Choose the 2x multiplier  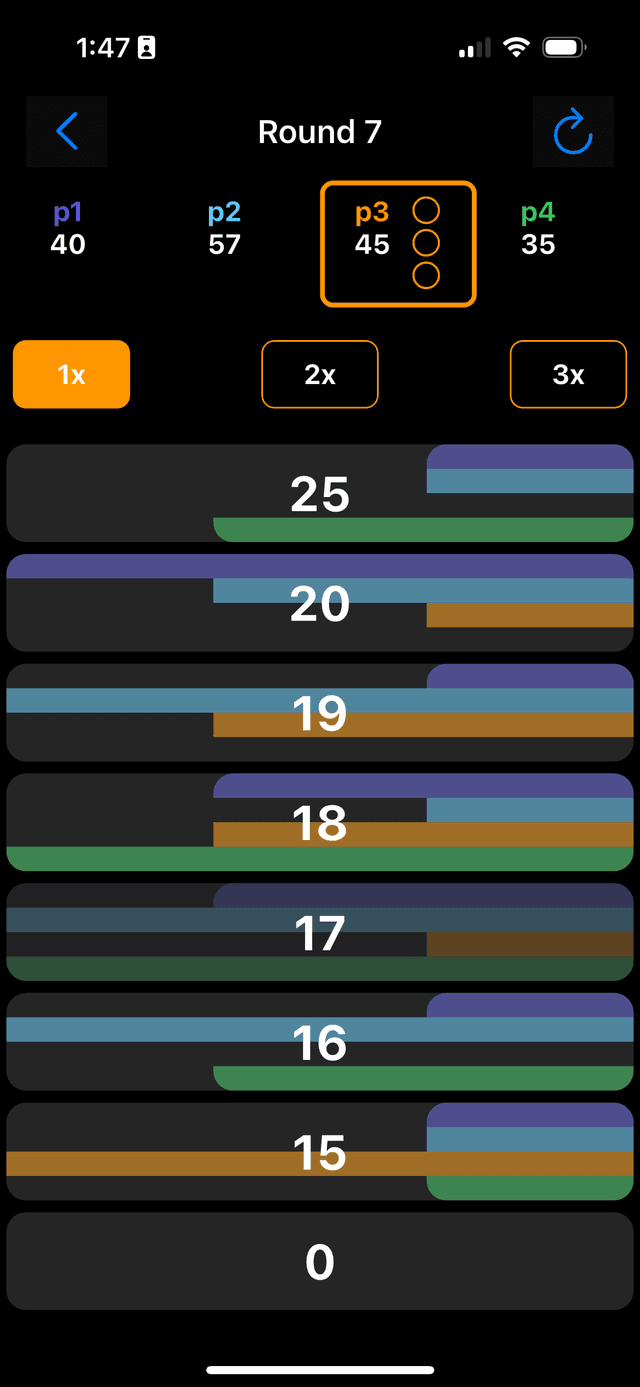(320, 374)
